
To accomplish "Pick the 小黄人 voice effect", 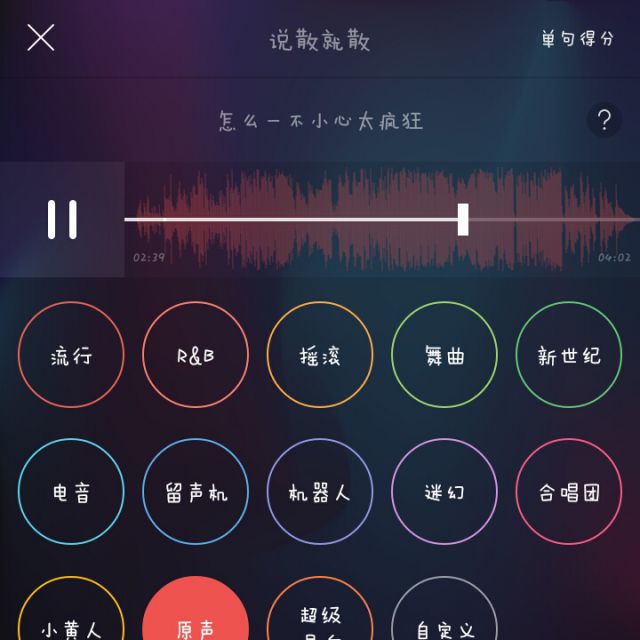I will [71, 622].
